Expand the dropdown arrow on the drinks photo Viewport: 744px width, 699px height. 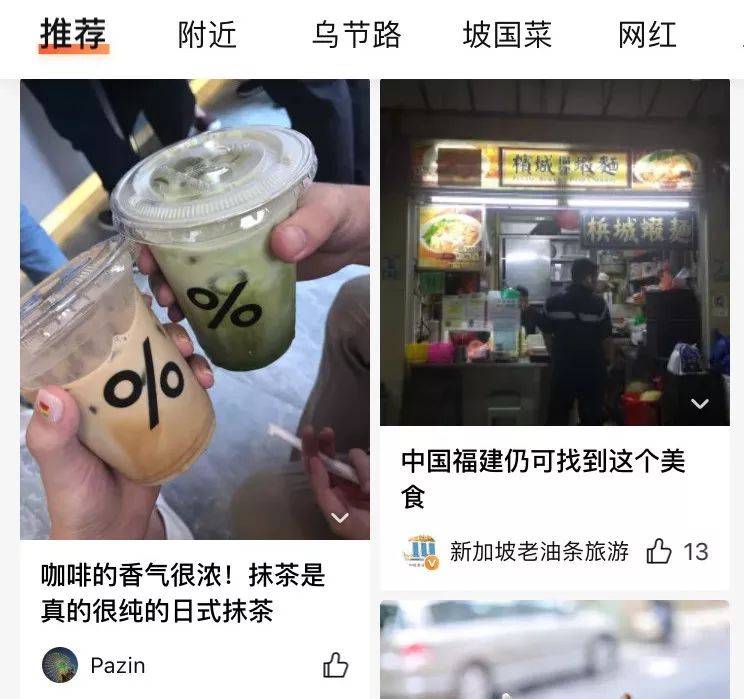[x=340, y=518]
